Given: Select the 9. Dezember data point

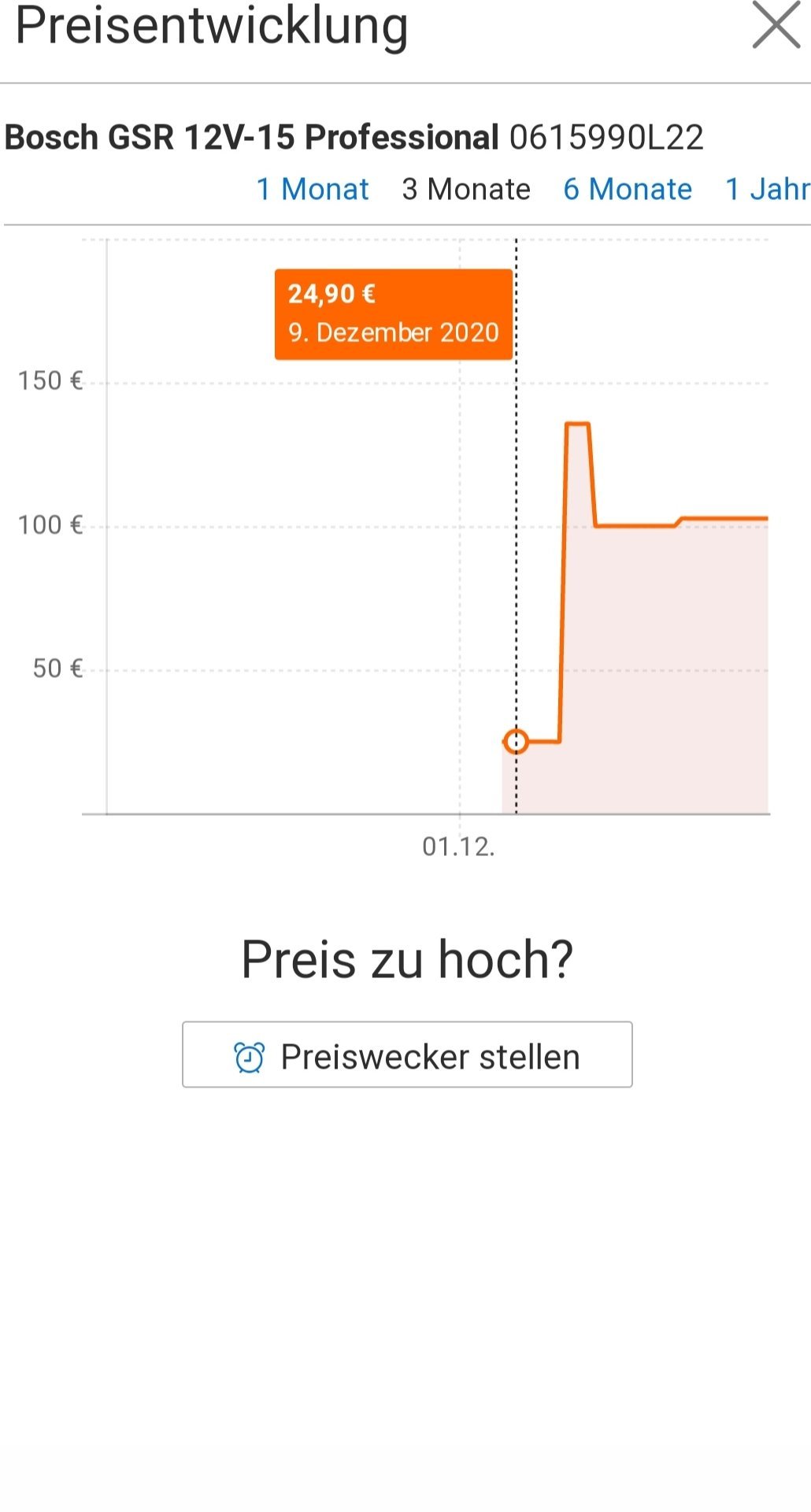Looking at the screenshot, I should (x=516, y=741).
